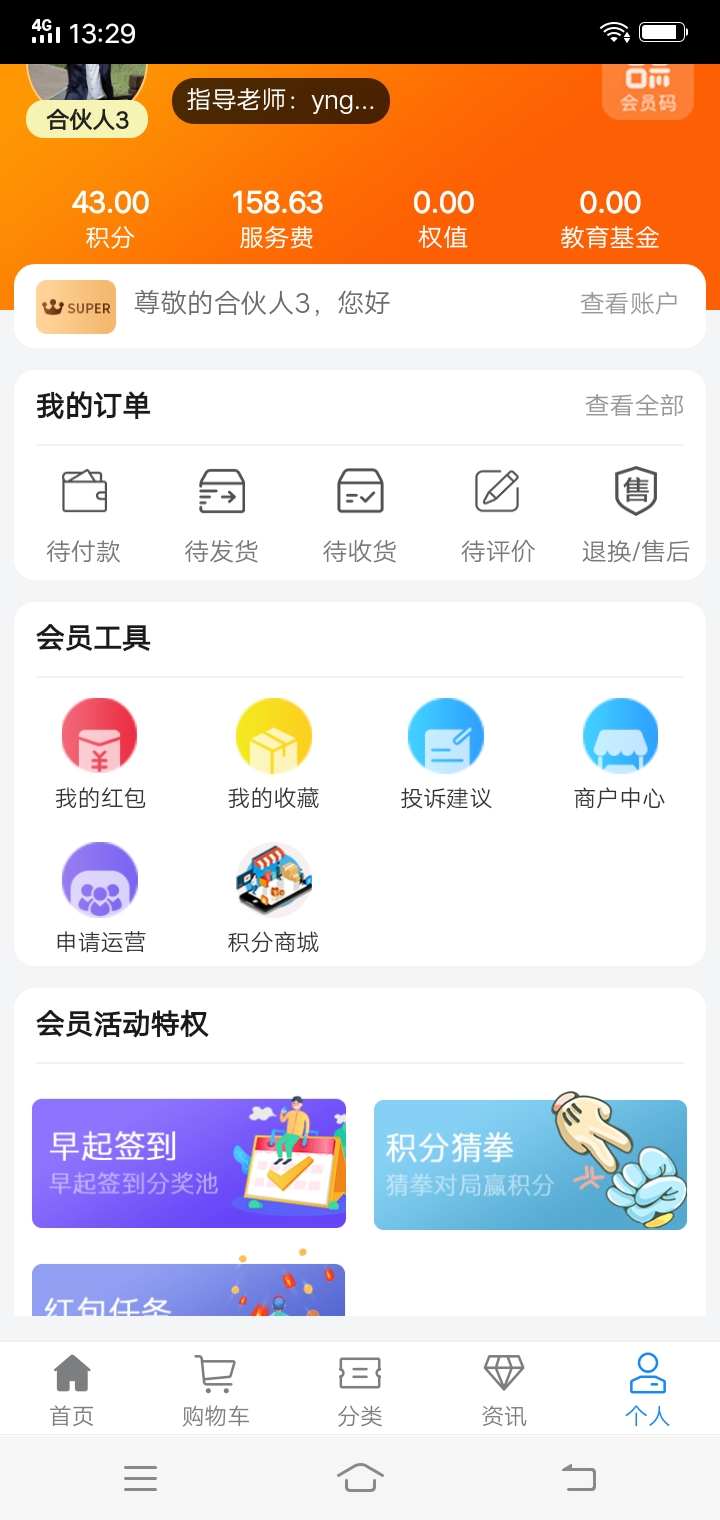Open 待评价 pending review orders
Viewport: 720px width, 1520px height.
click(497, 510)
